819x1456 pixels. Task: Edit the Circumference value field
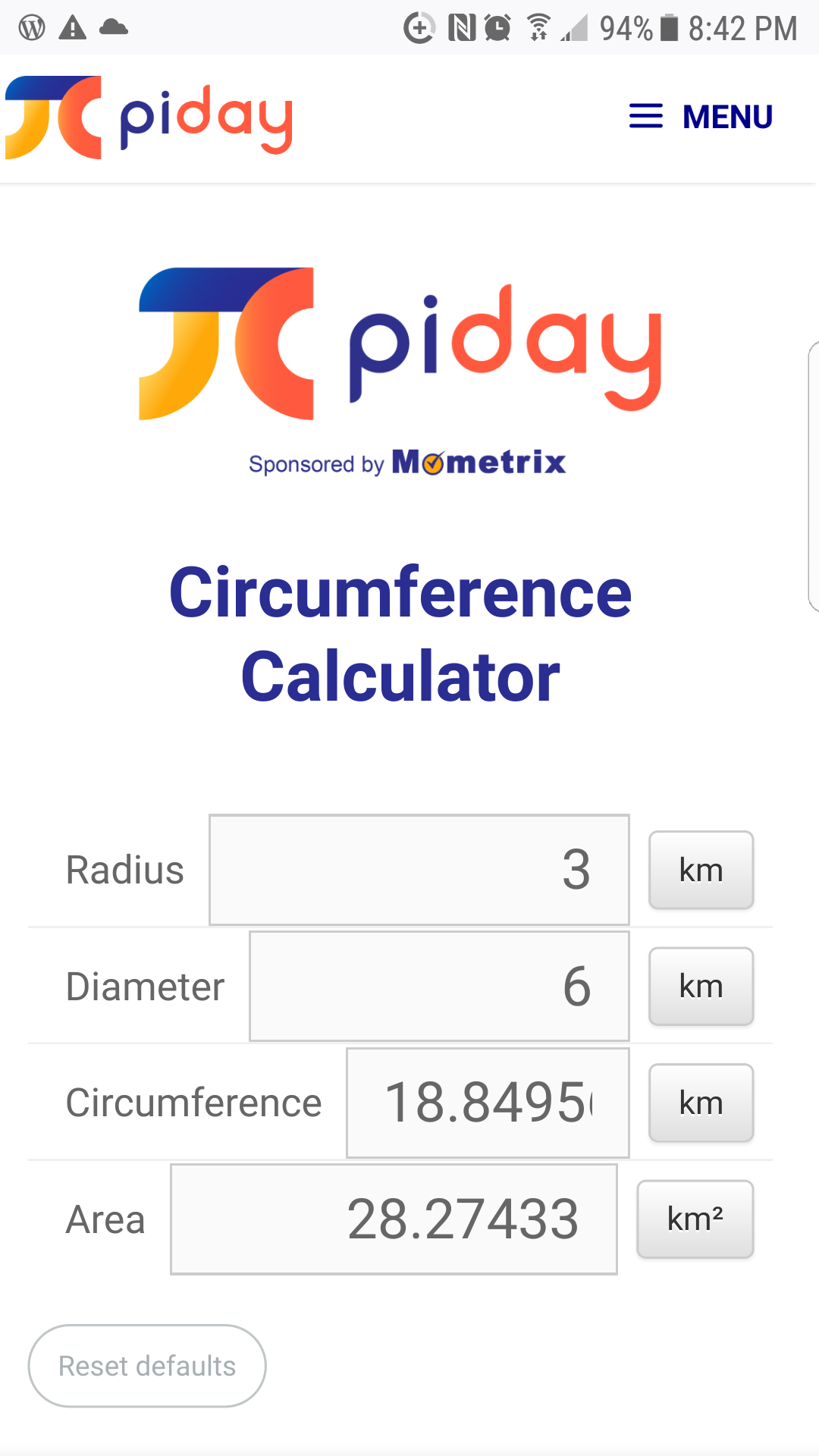pos(488,1103)
